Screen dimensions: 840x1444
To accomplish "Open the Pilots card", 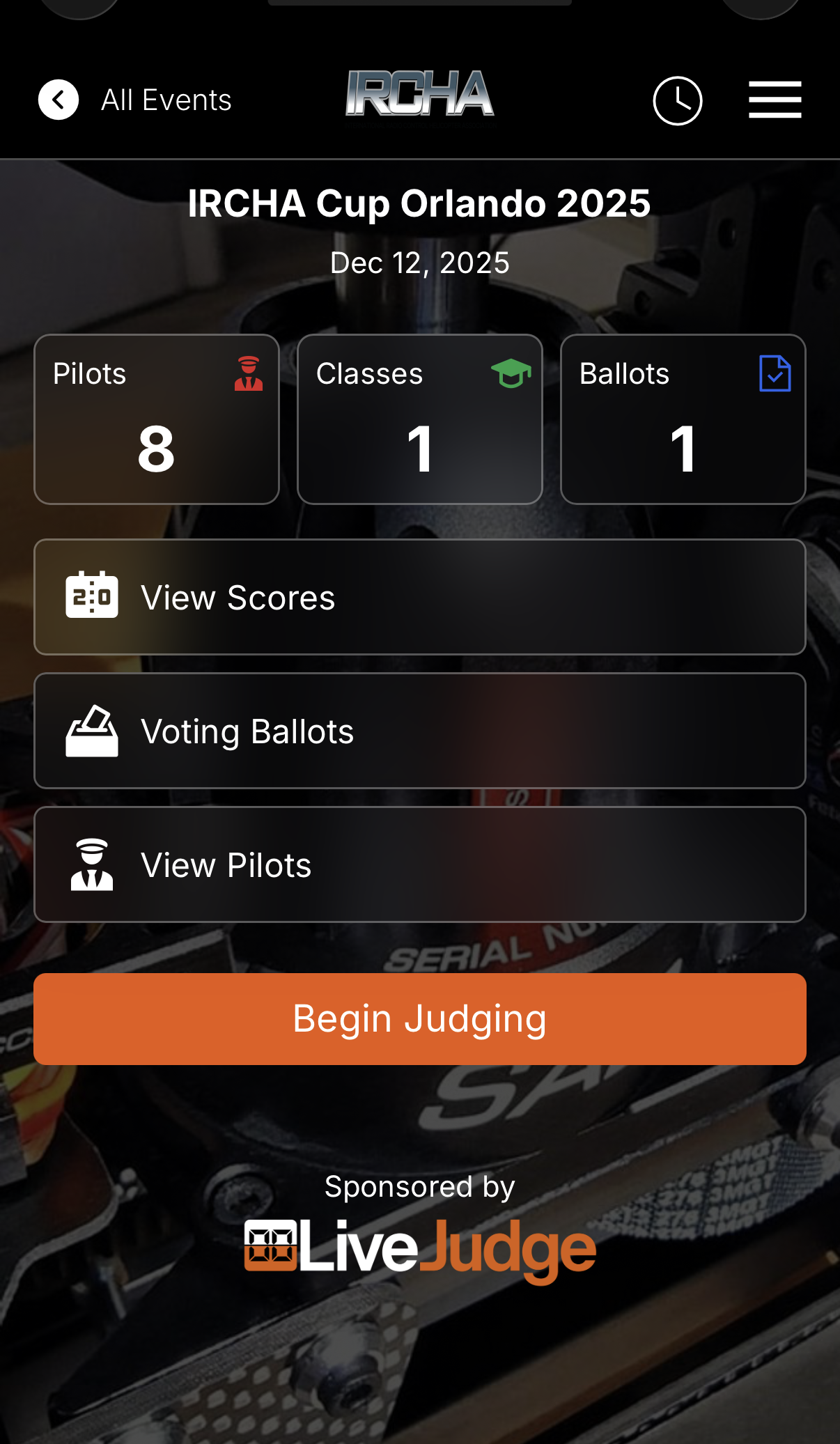I will point(157,419).
